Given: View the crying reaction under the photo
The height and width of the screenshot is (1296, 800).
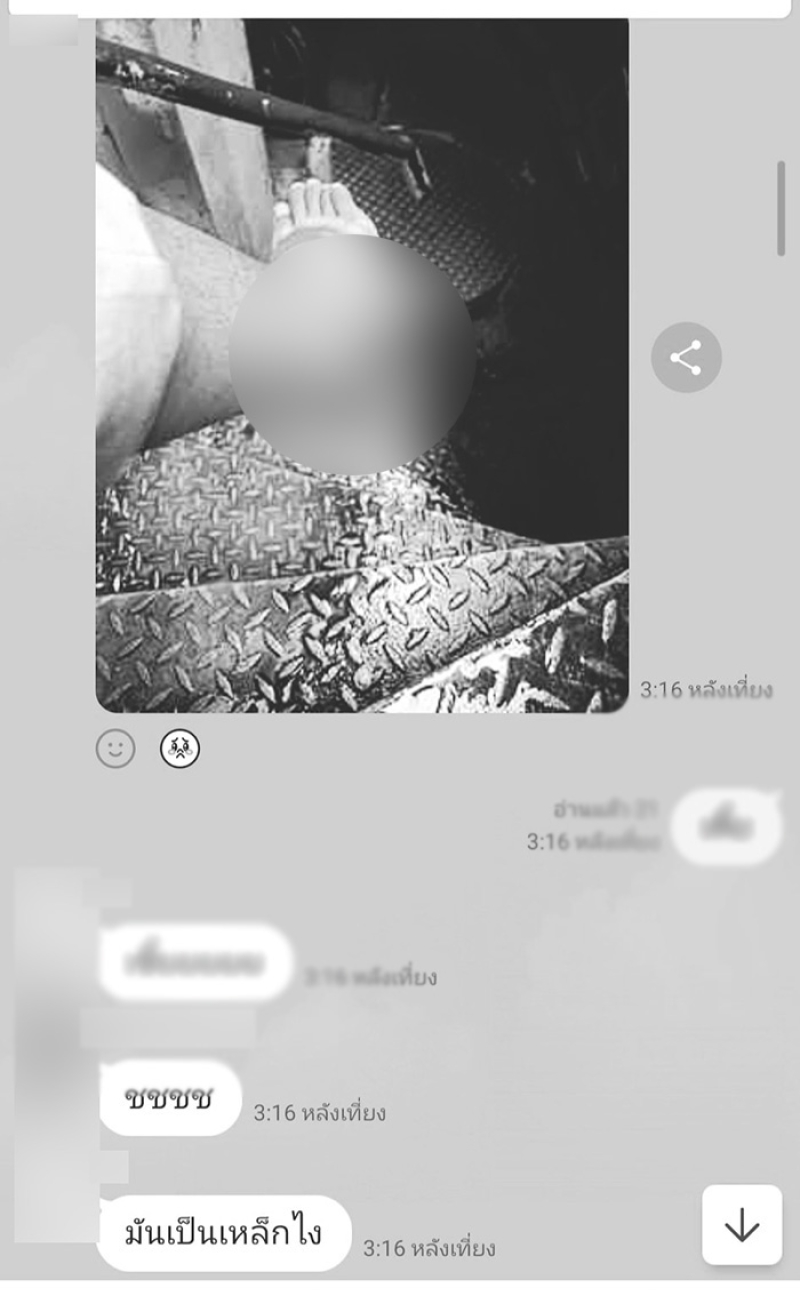Looking at the screenshot, I should tap(180, 749).
